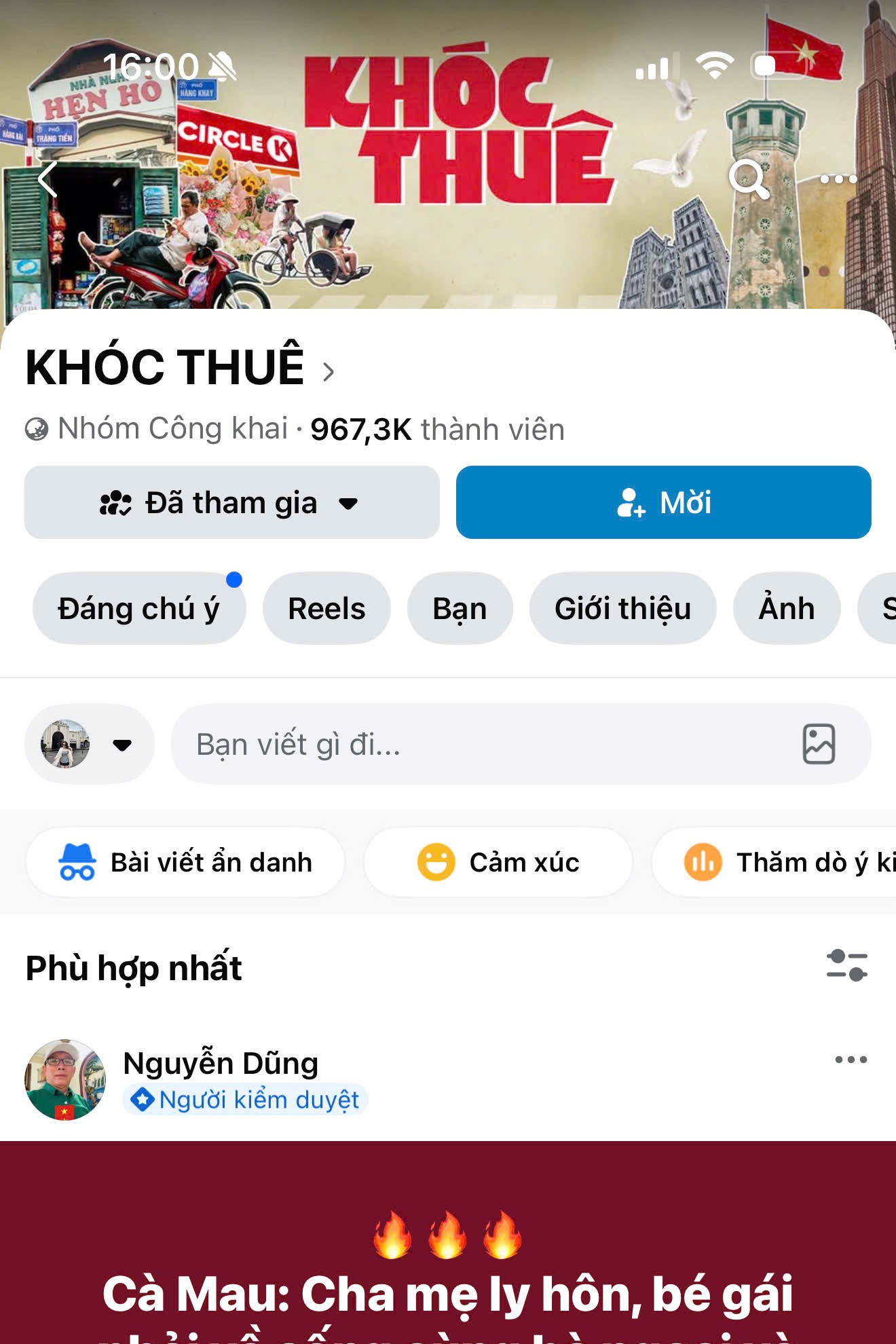Expand the profile selector arrow beside your avatar

click(122, 744)
